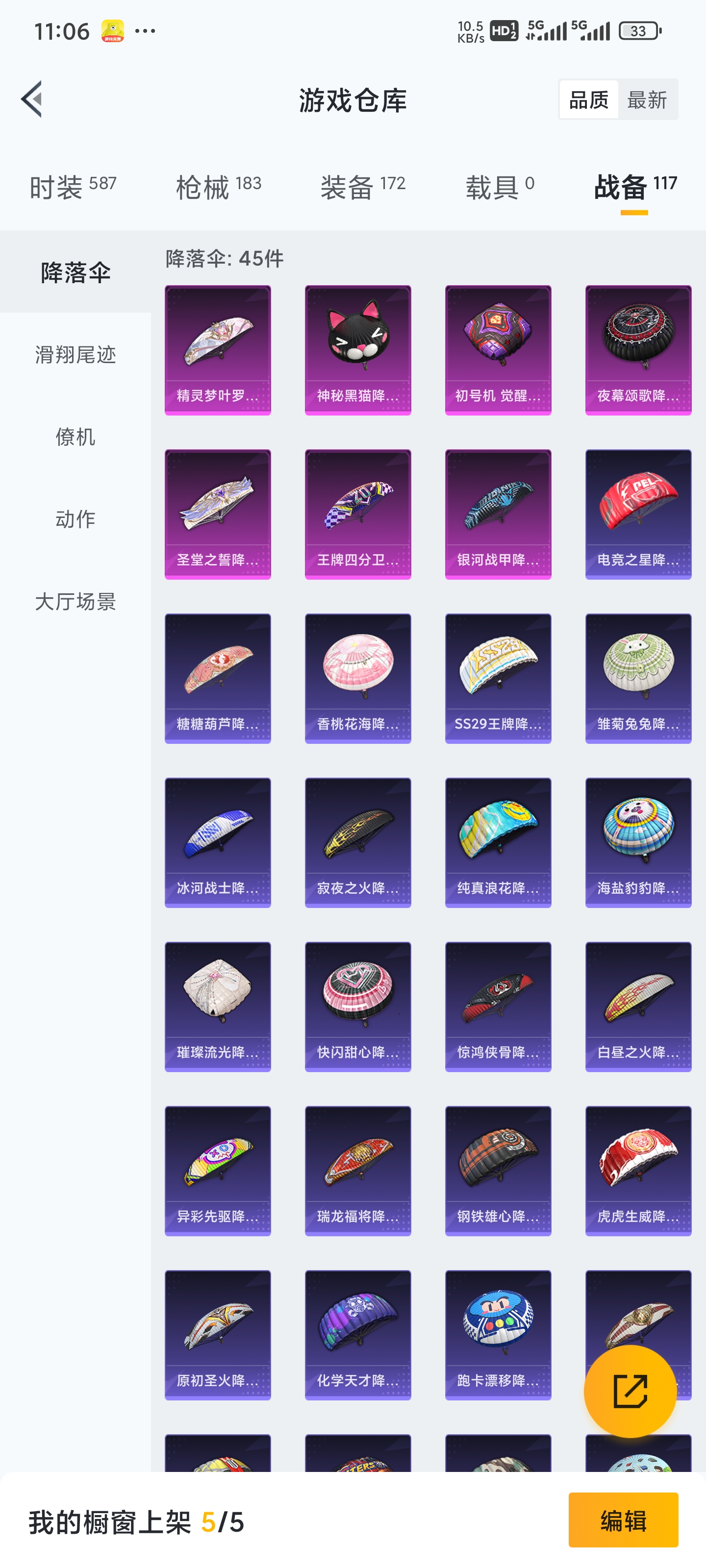The image size is (706, 1568).
Task: Sort by 最新
Action: [x=647, y=100]
